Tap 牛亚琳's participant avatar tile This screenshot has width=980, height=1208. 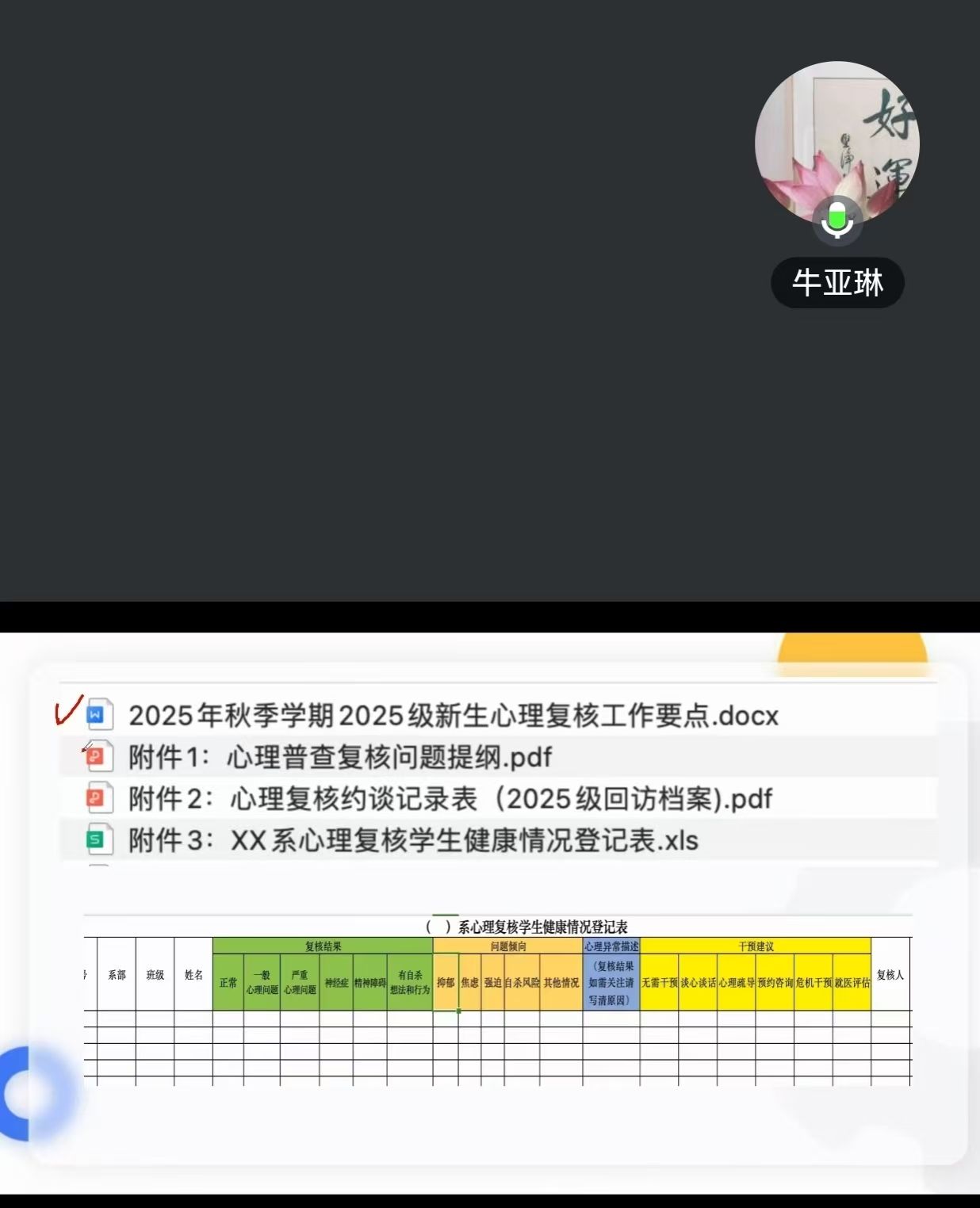pos(836,144)
